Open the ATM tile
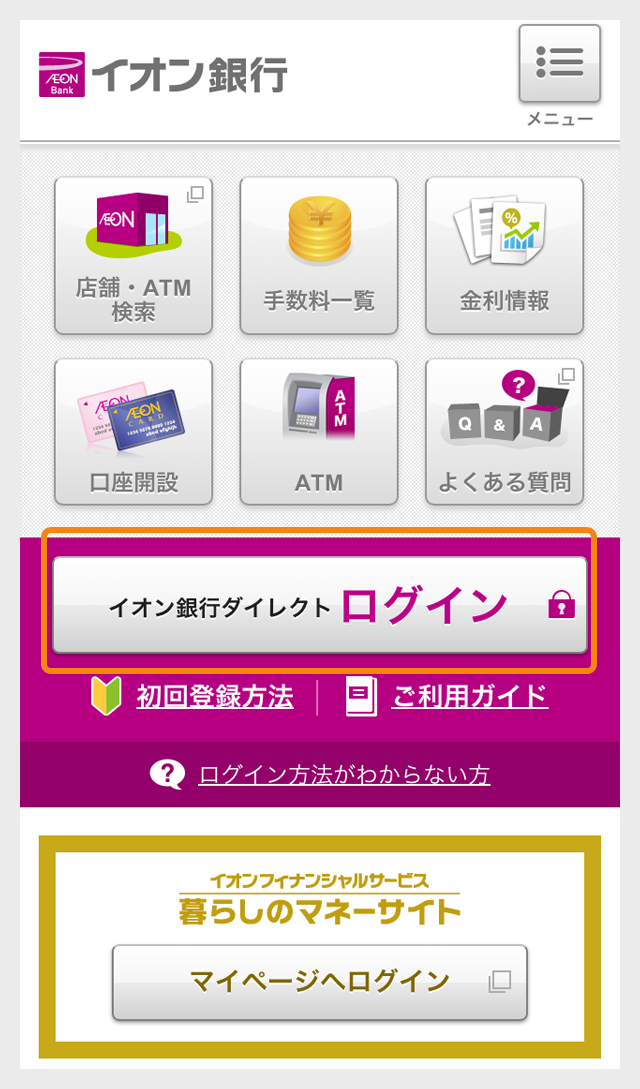The height and width of the screenshot is (1089, 640). tap(319, 432)
